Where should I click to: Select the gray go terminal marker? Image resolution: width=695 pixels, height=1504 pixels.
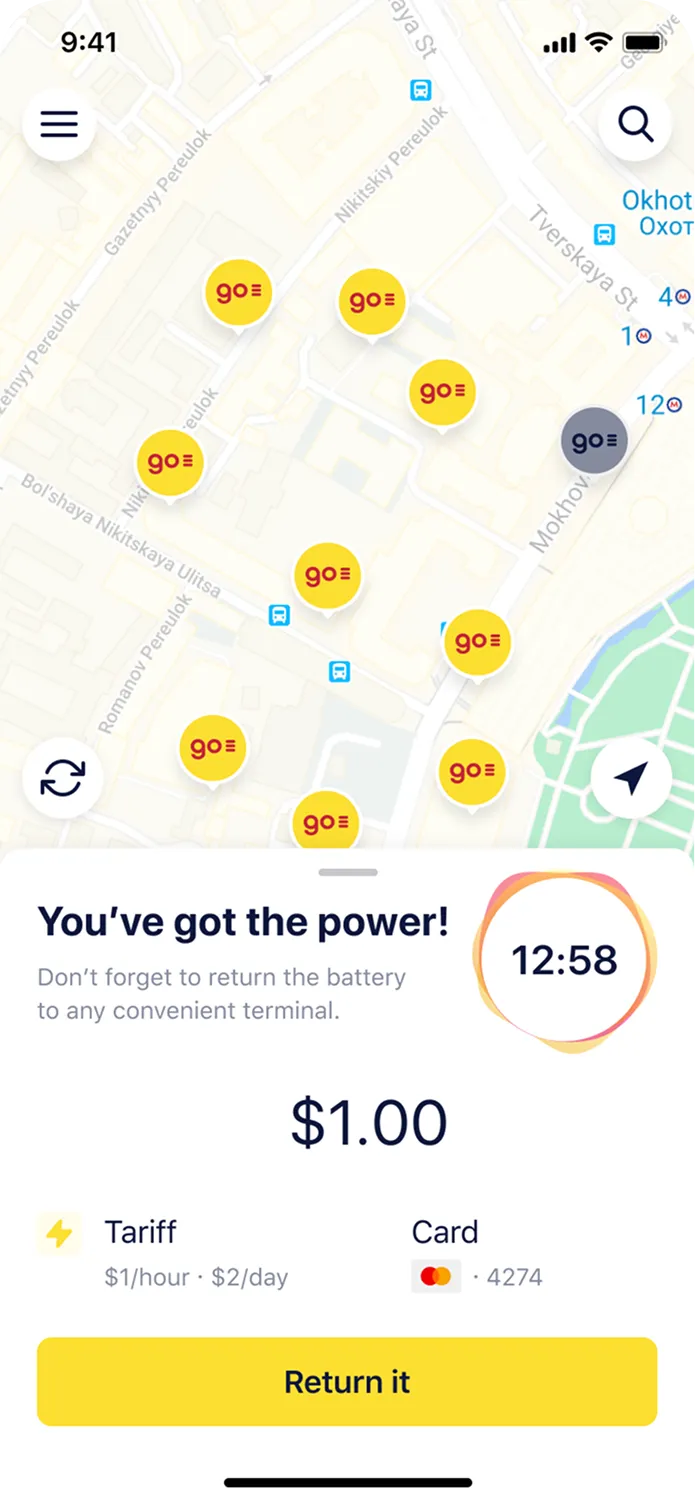click(594, 441)
